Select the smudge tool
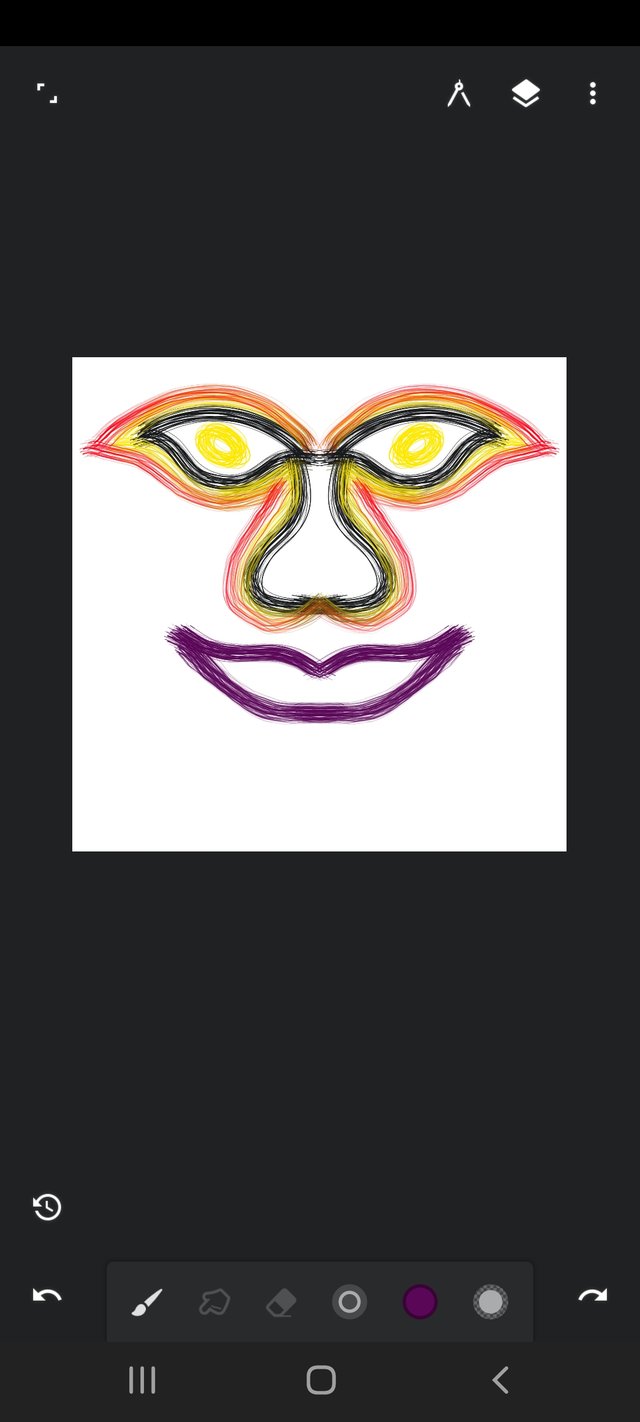The height and width of the screenshot is (1422, 640). click(x=214, y=1302)
